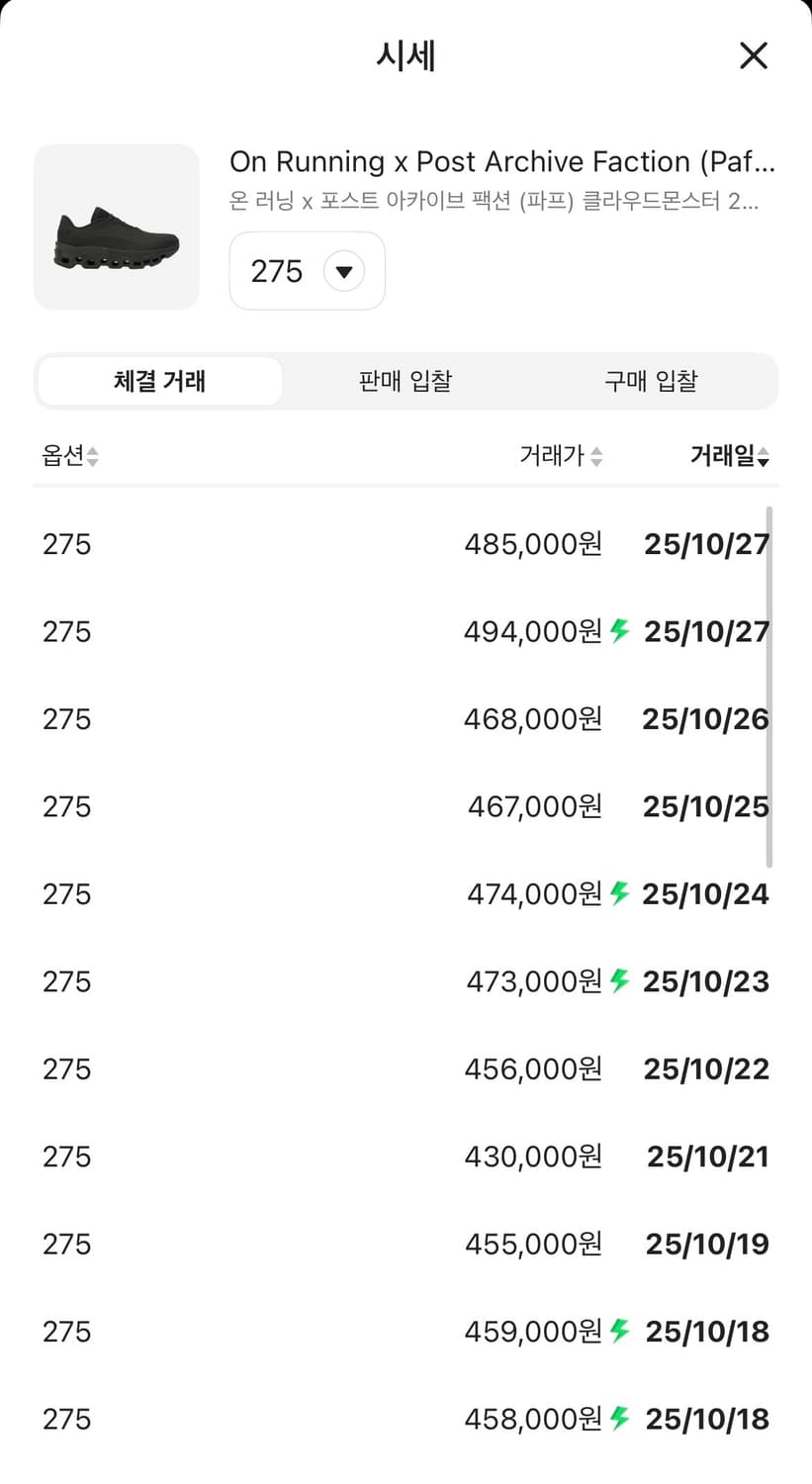Expand the shoe size selector

click(307, 271)
